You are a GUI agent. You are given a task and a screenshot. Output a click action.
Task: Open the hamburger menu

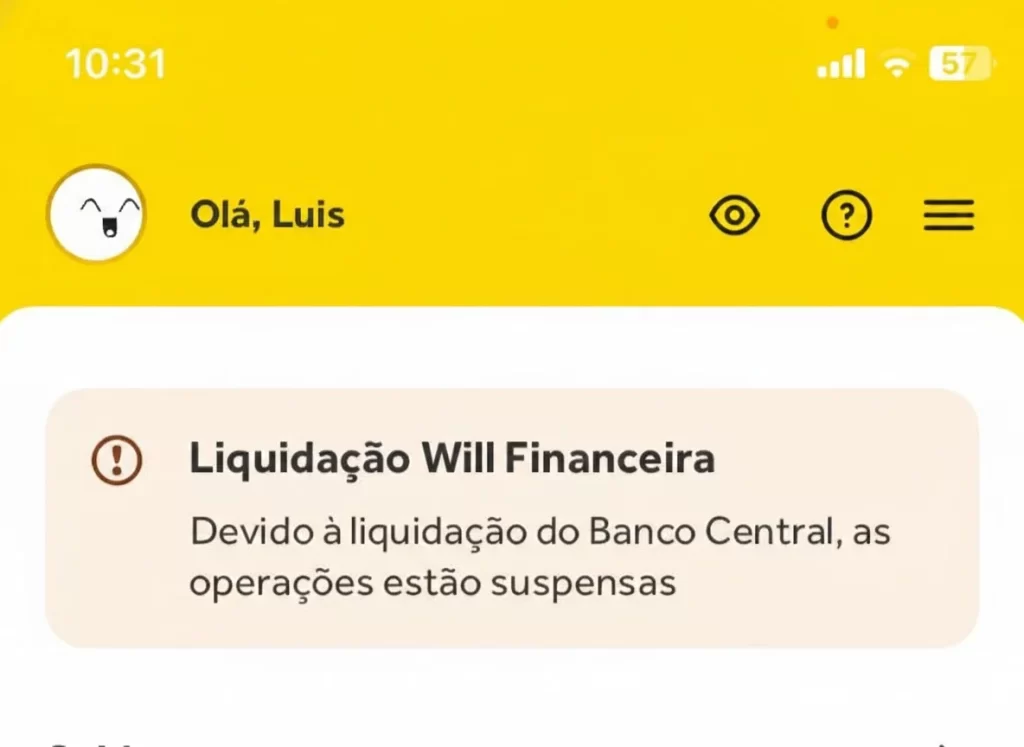(948, 215)
